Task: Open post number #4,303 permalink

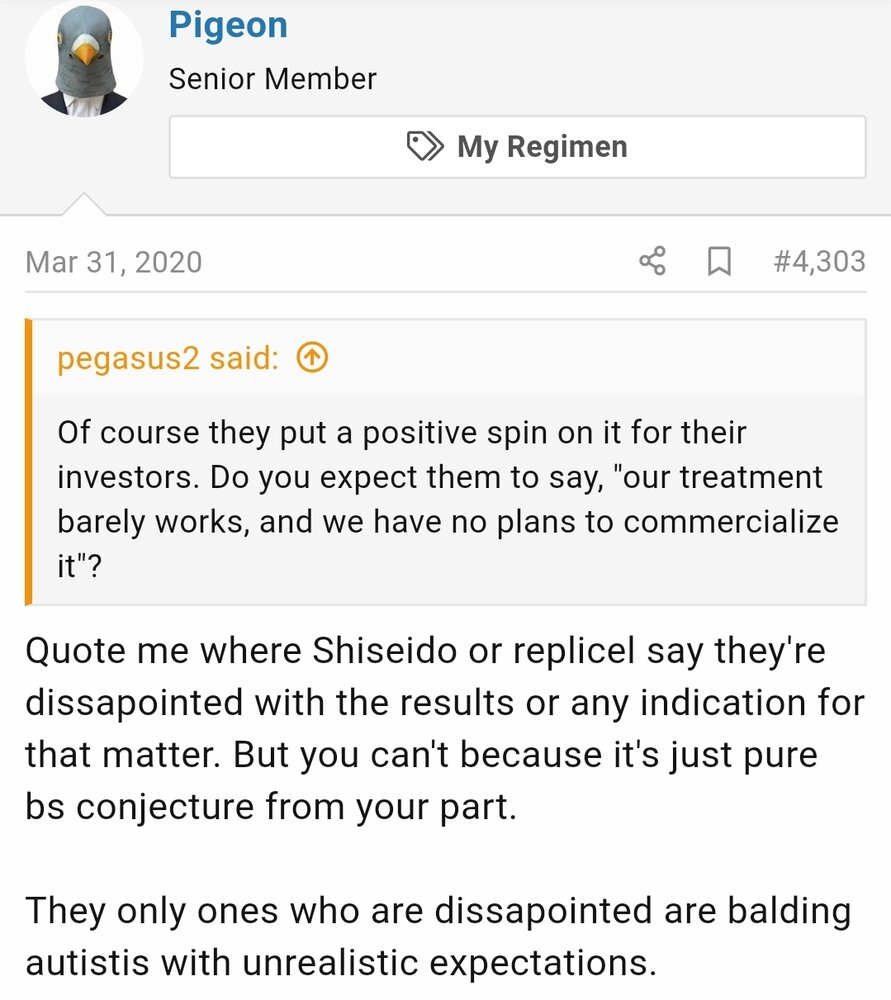Action: (819, 262)
